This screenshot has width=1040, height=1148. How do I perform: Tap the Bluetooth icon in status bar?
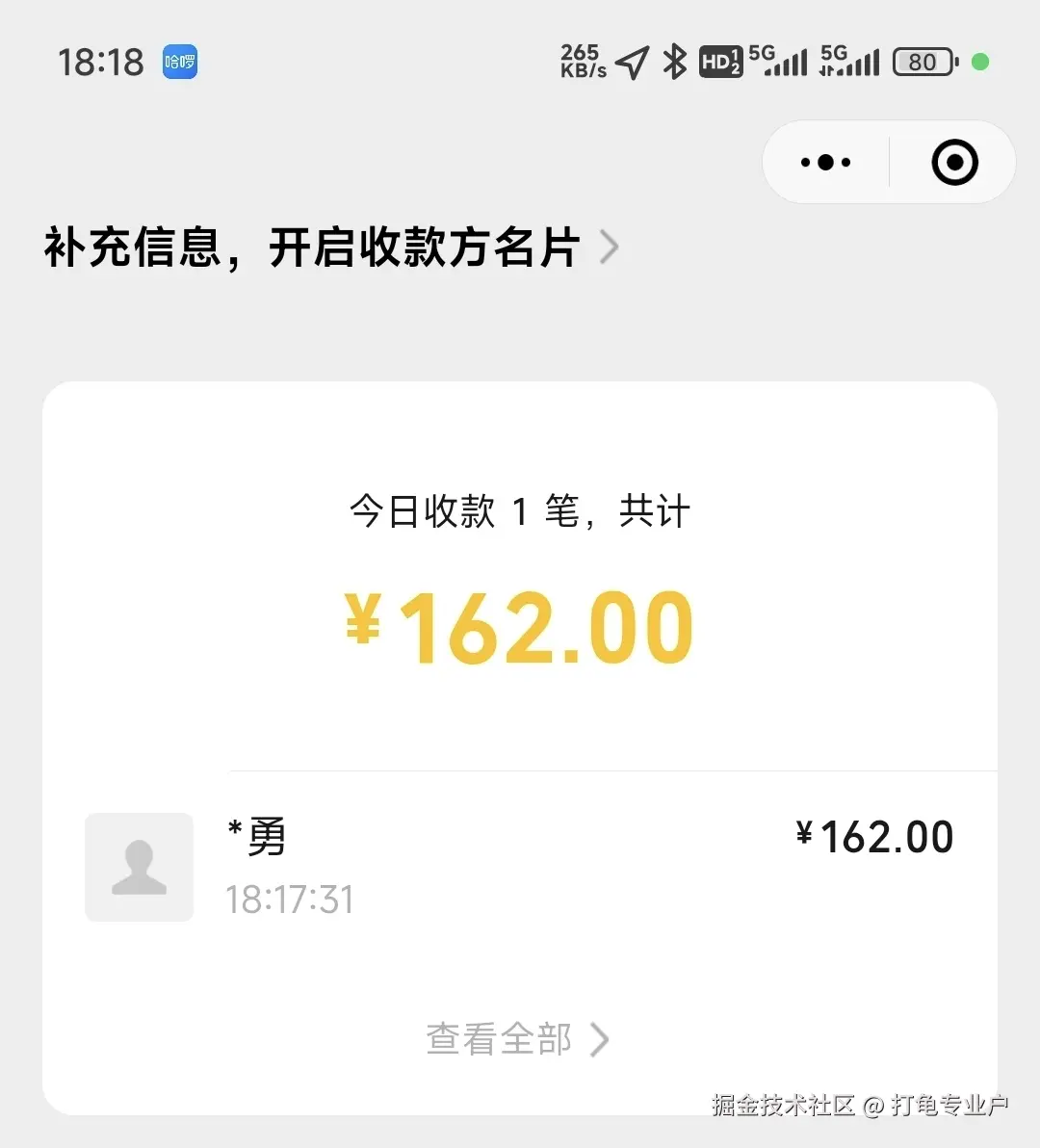click(x=674, y=62)
